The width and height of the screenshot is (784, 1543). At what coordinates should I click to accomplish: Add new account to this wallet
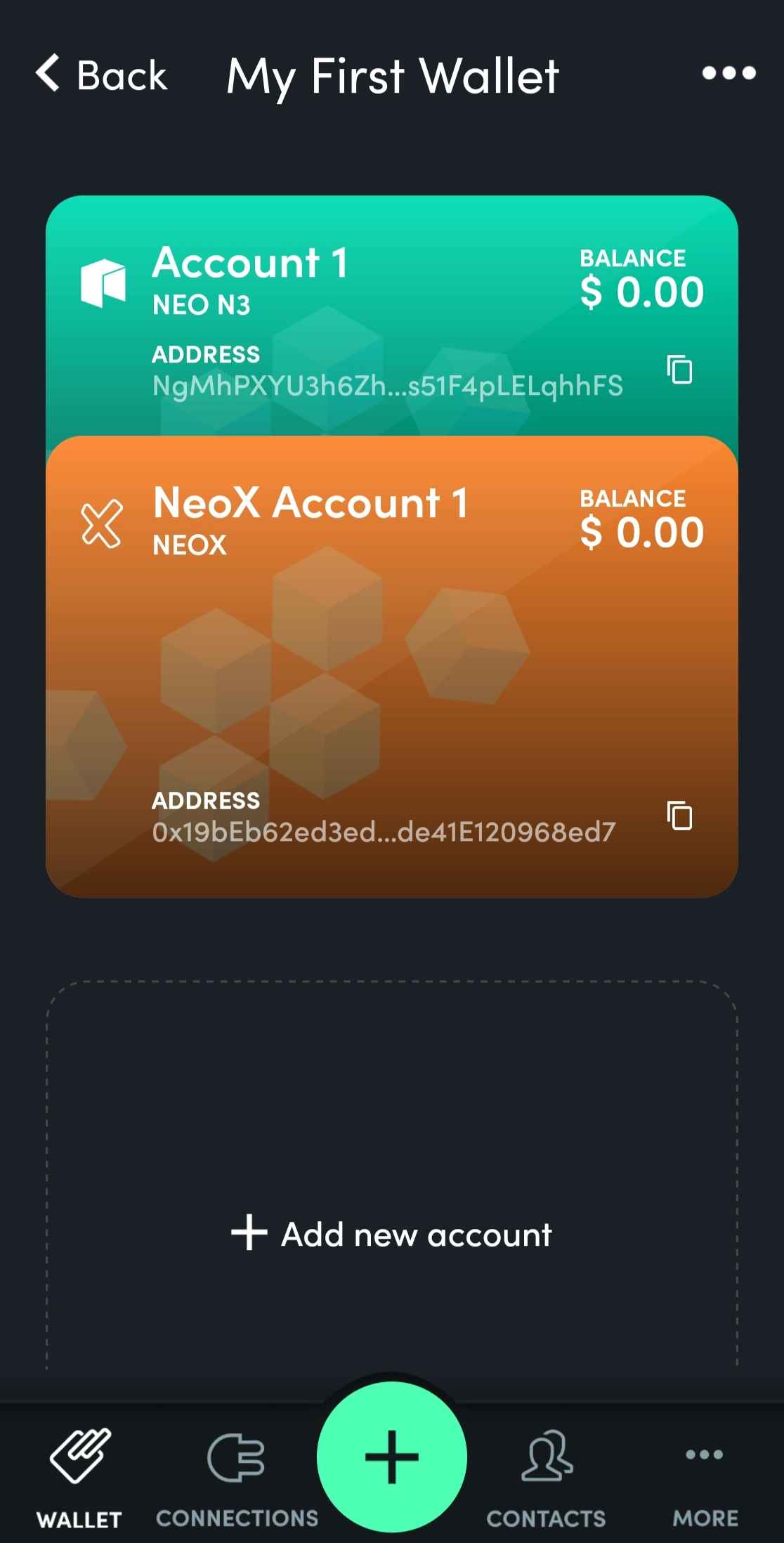point(392,1234)
